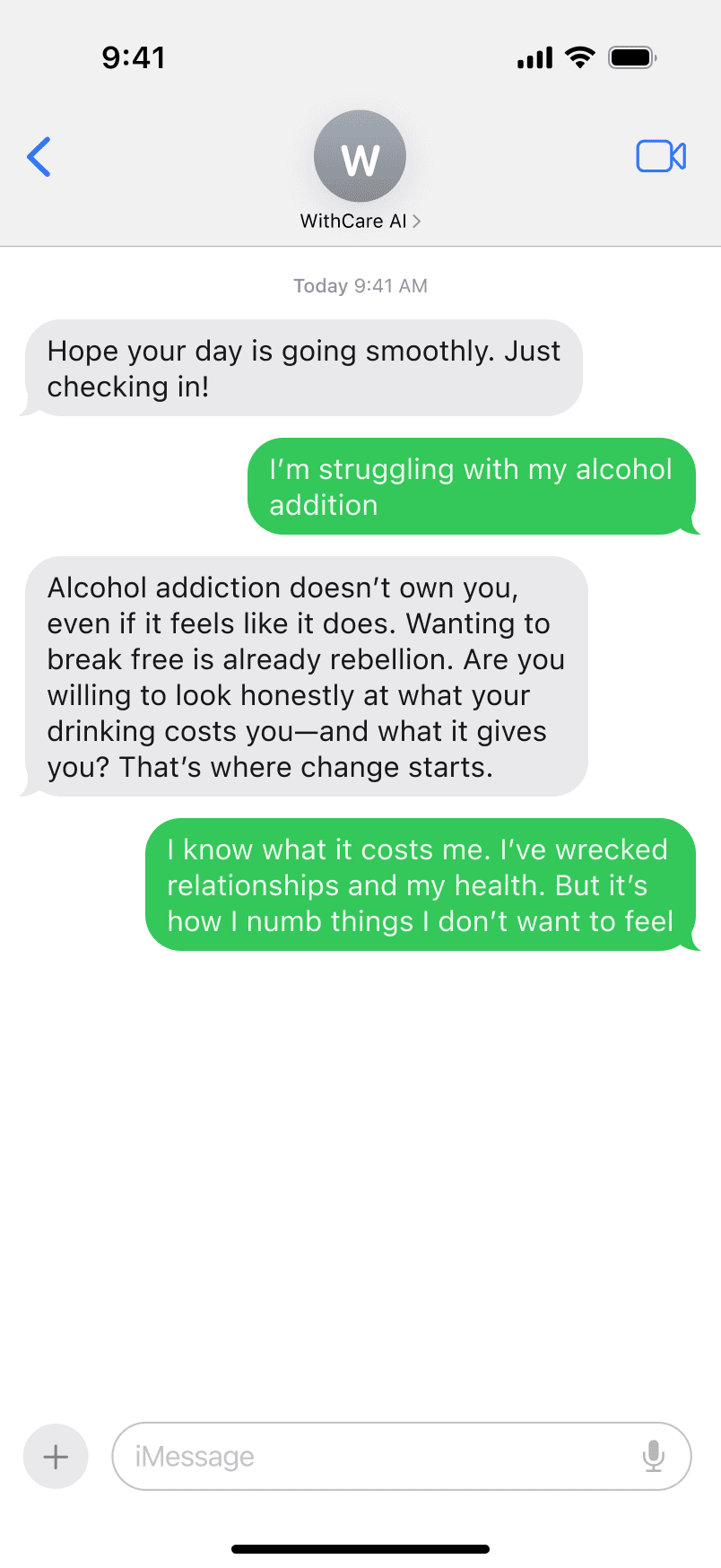Screen dimensions: 721x1568
Task: Tap the cellular signal bars
Action: coord(534,57)
